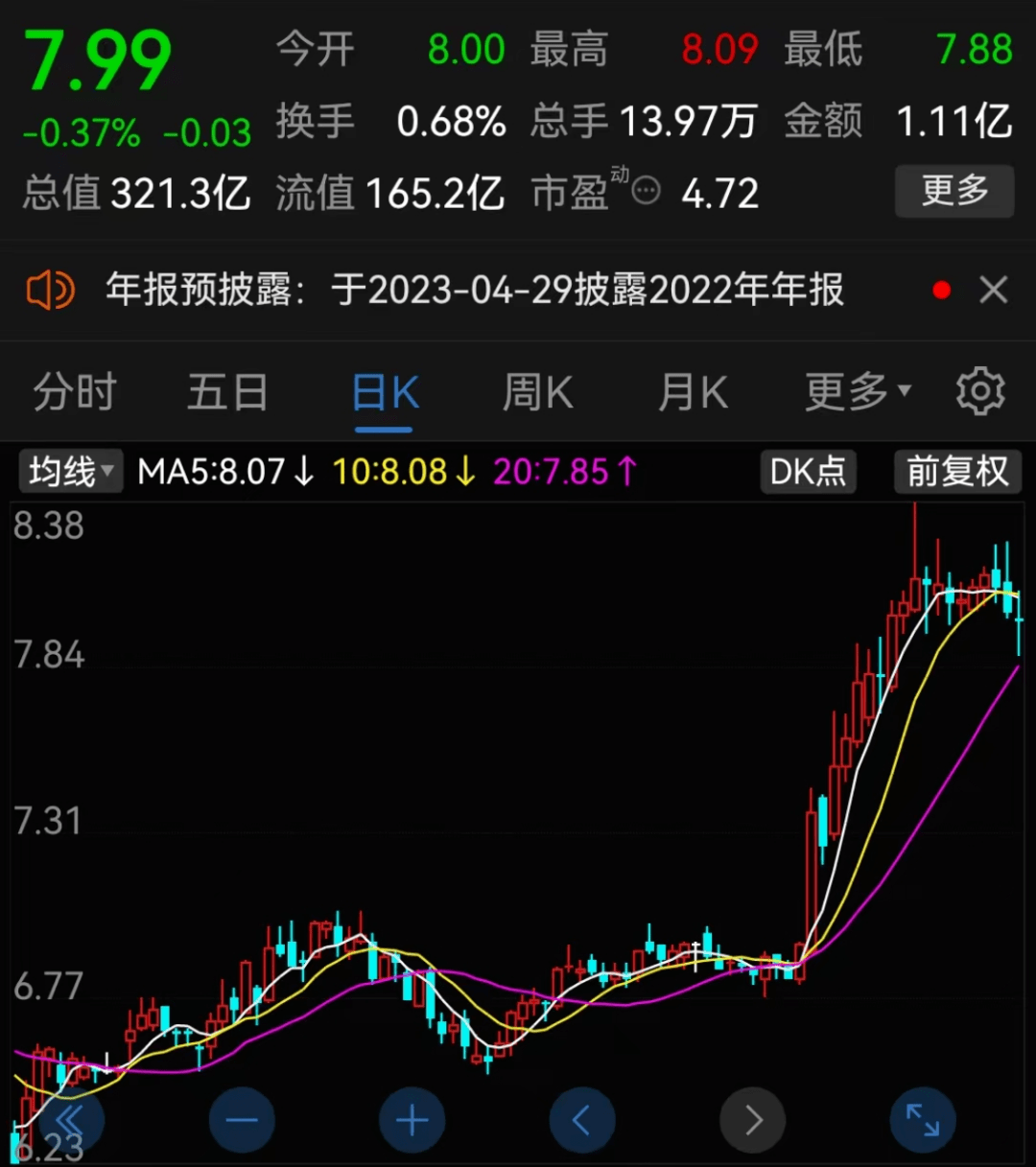Close the news banner with X
The height and width of the screenshot is (1167, 1036).
(x=994, y=290)
